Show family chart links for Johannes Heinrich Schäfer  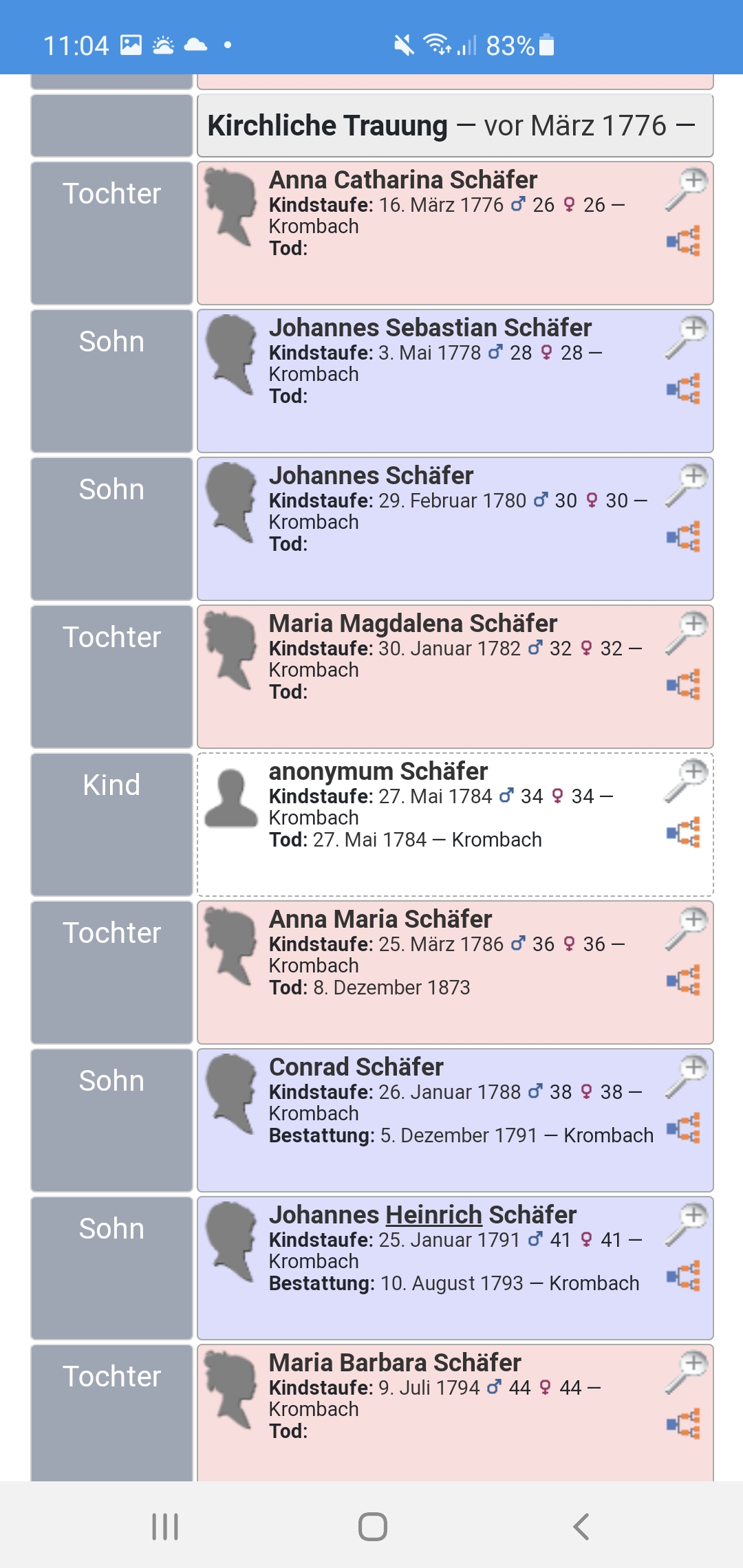click(x=684, y=1276)
